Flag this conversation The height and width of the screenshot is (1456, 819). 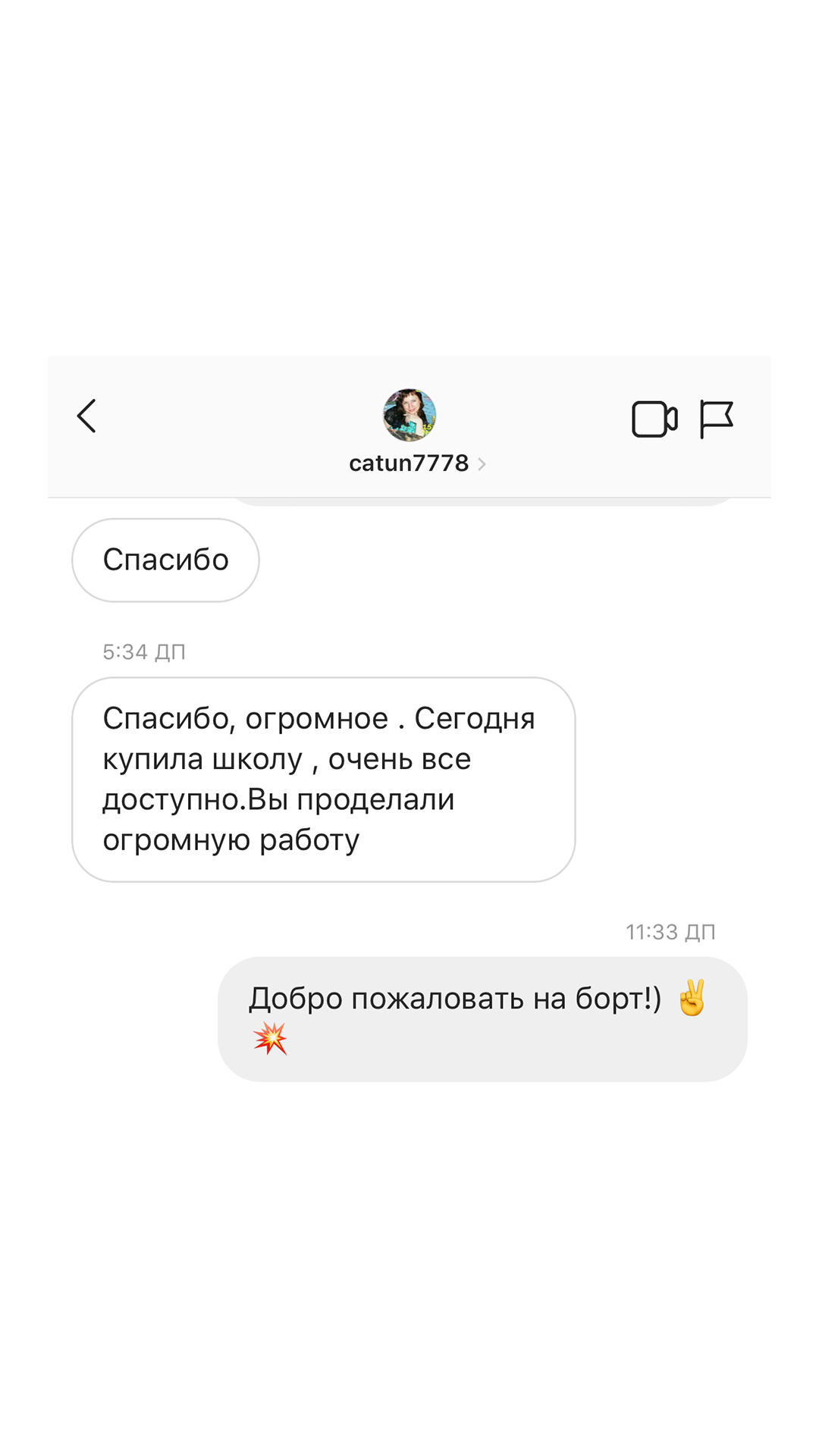pyautogui.click(x=716, y=419)
